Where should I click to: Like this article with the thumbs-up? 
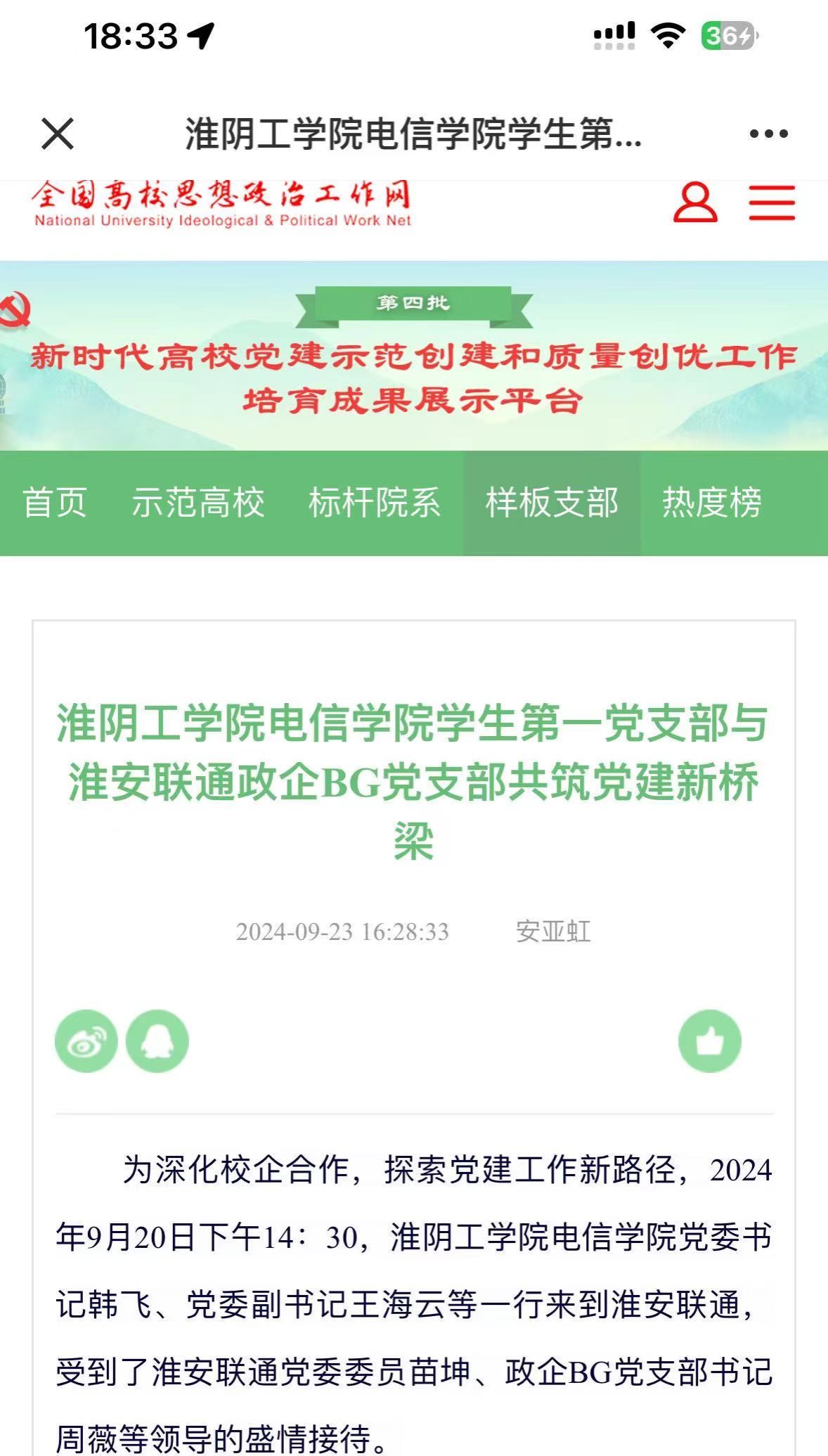click(709, 1041)
